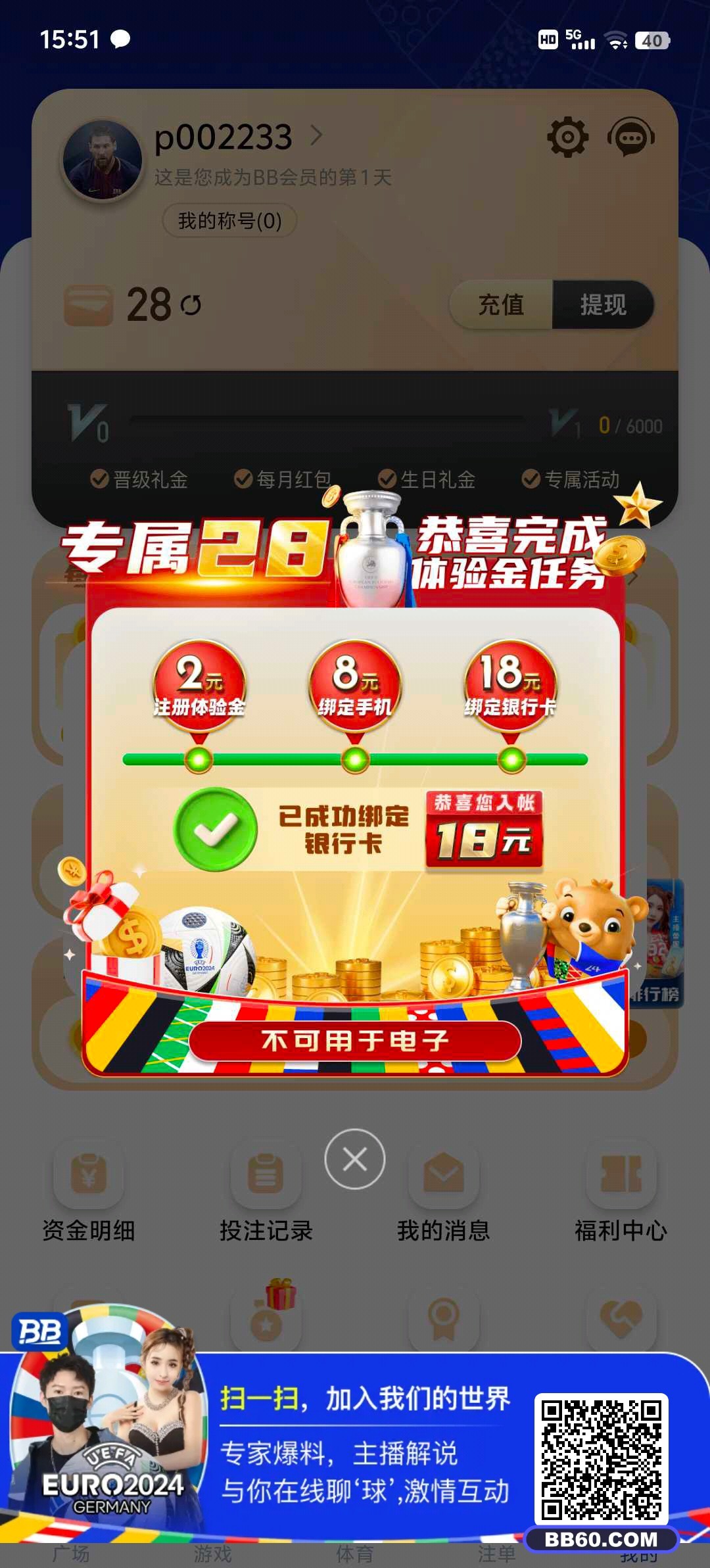Open customer service chat icon

point(630,137)
